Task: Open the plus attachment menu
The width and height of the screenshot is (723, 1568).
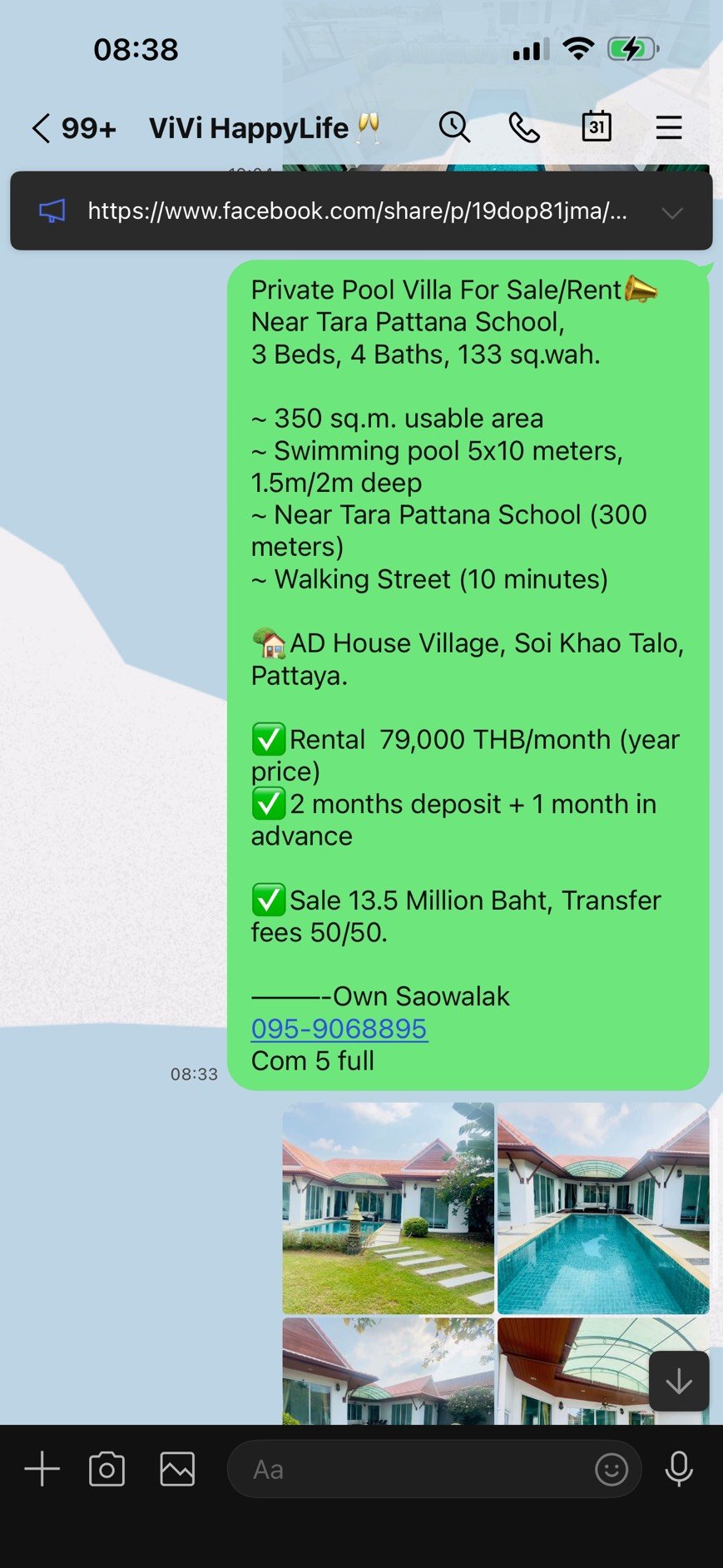Action: click(x=42, y=1469)
